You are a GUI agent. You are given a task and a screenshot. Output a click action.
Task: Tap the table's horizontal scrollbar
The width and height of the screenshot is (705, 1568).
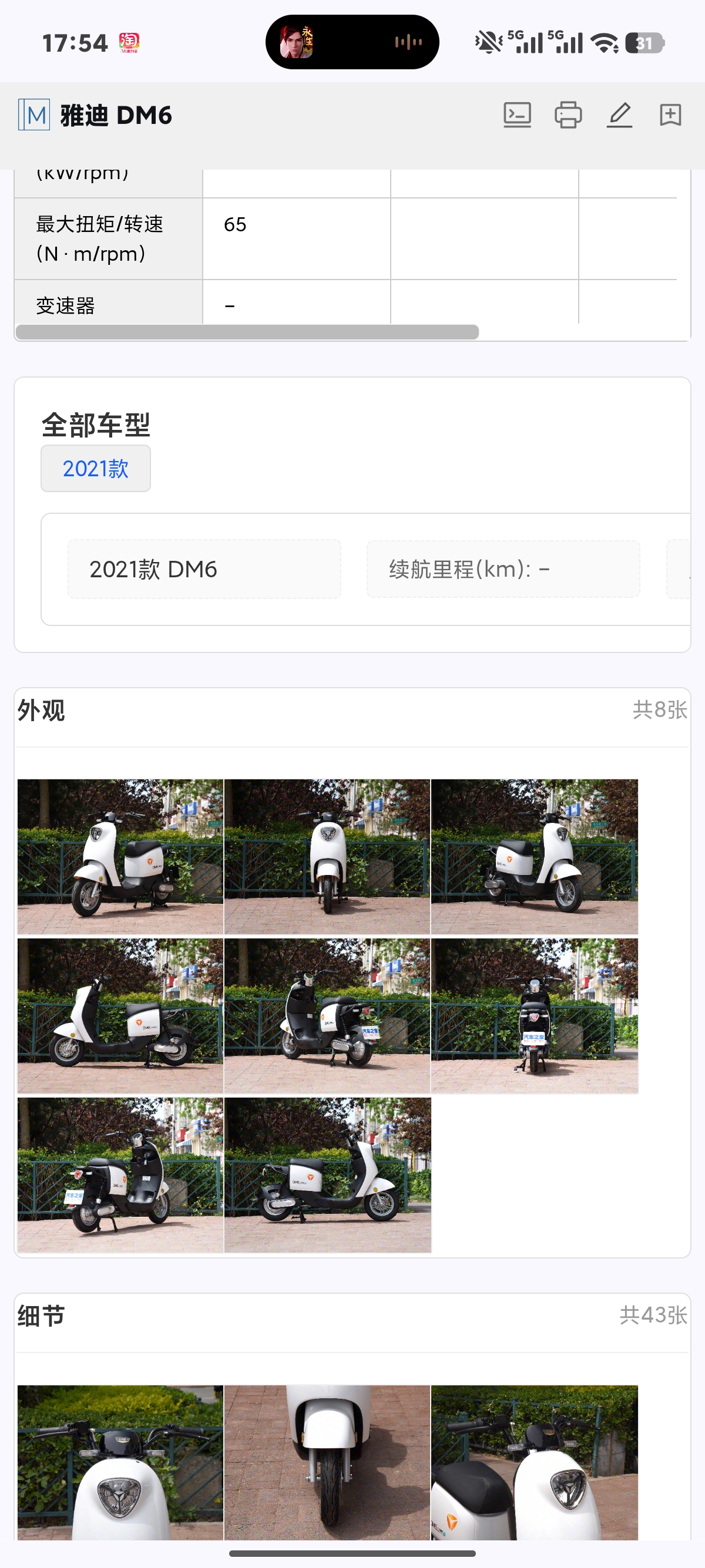pos(247,332)
